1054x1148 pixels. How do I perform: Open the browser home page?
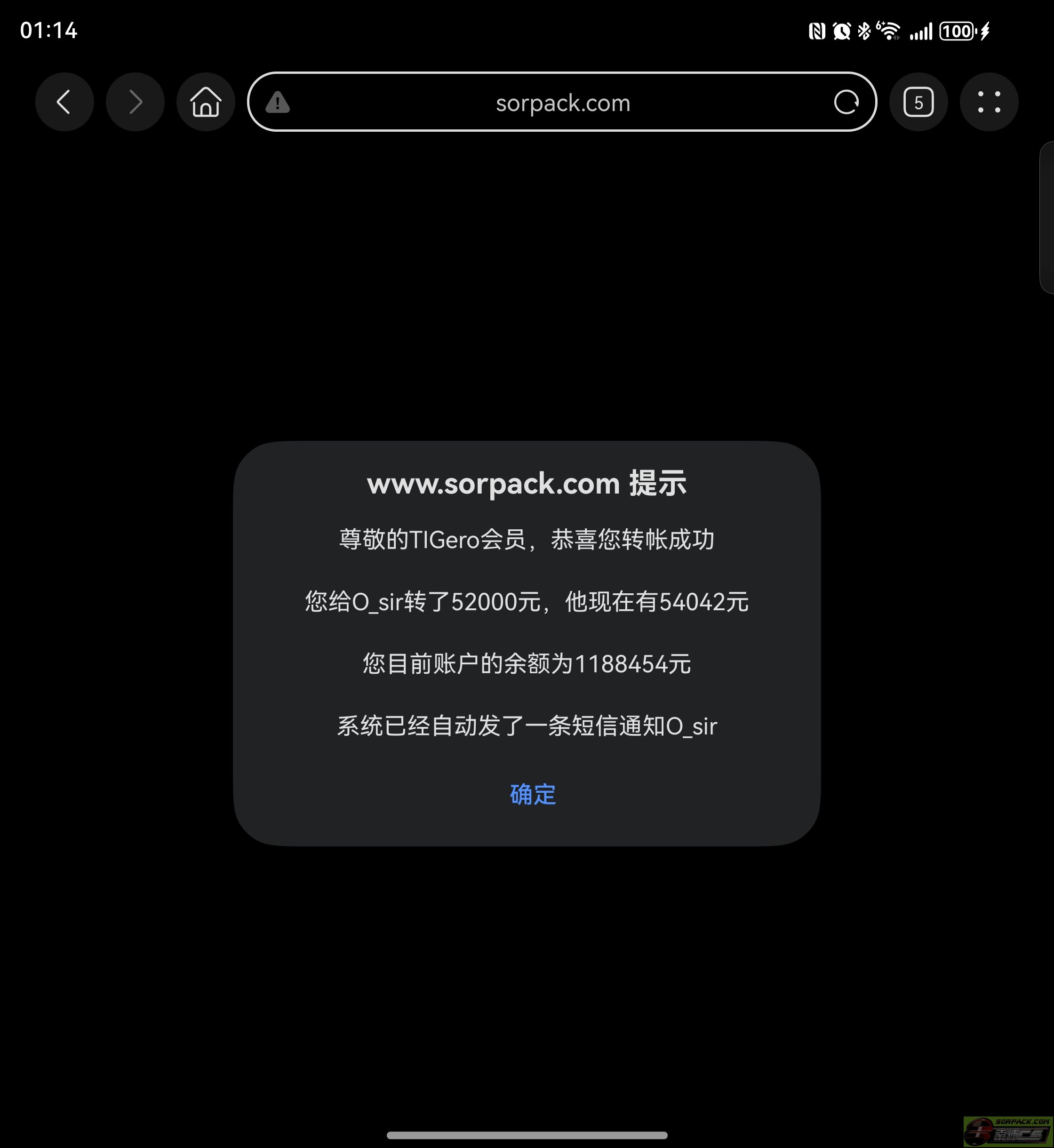pyautogui.click(x=206, y=102)
